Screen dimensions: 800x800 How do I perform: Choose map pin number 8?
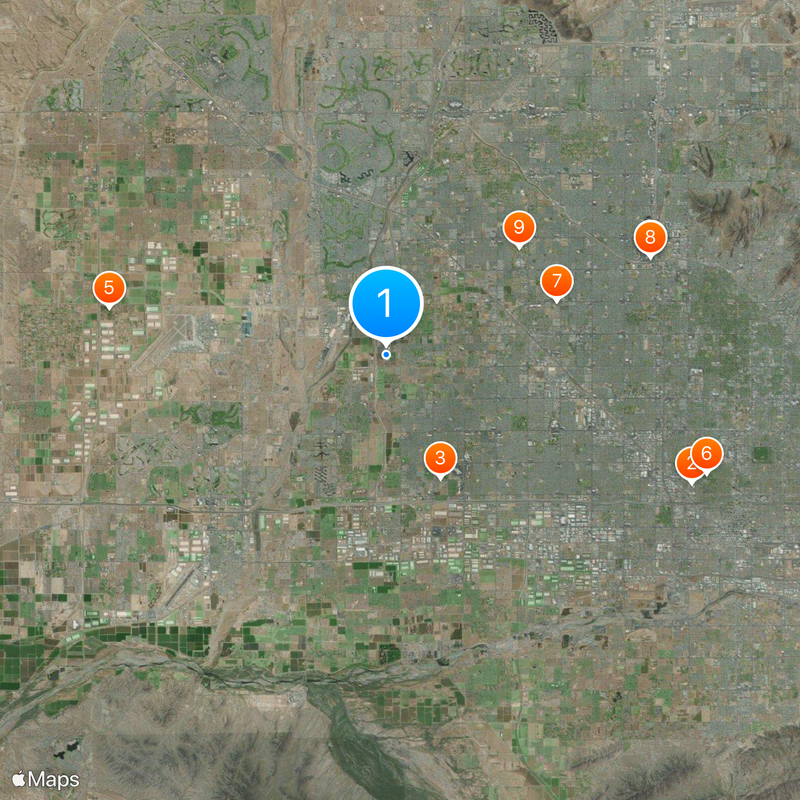[650, 237]
